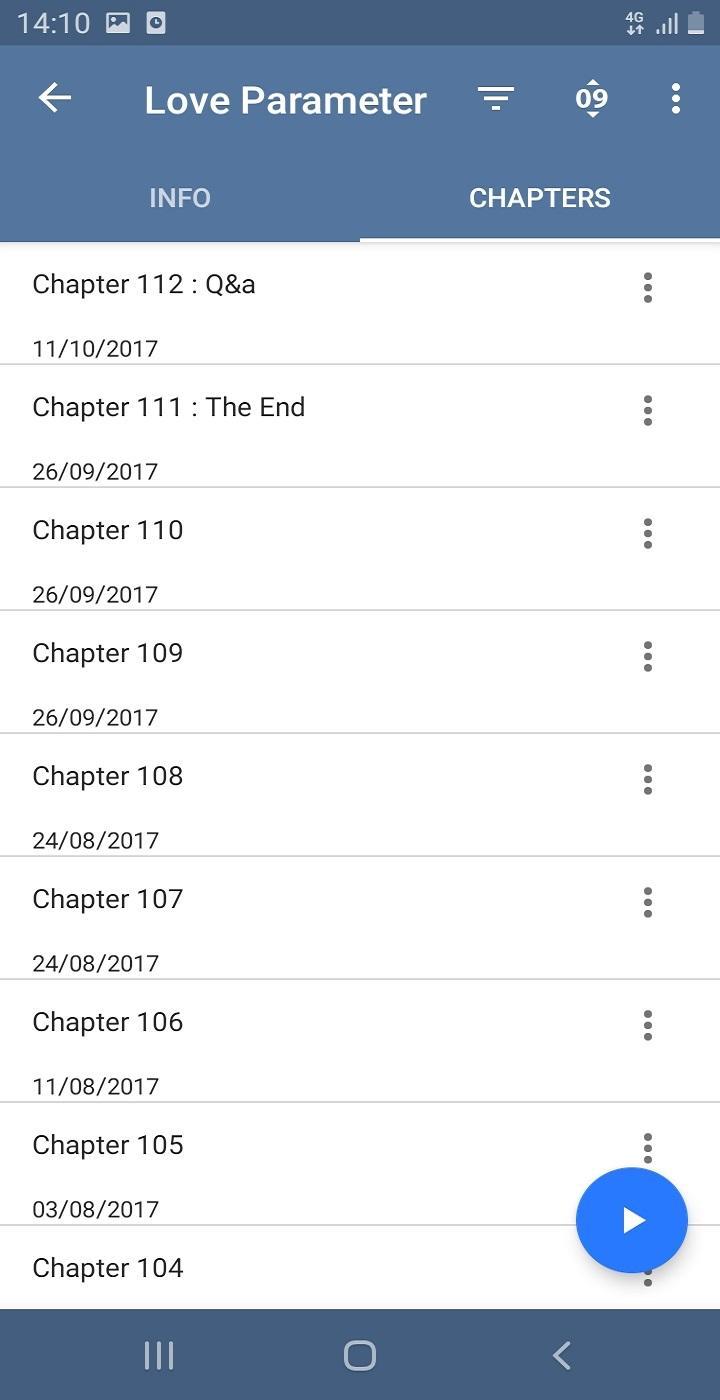The image size is (720, 1400).
Task: Open the three-dot menu for Chapter 108
Action: coord(648,780)
